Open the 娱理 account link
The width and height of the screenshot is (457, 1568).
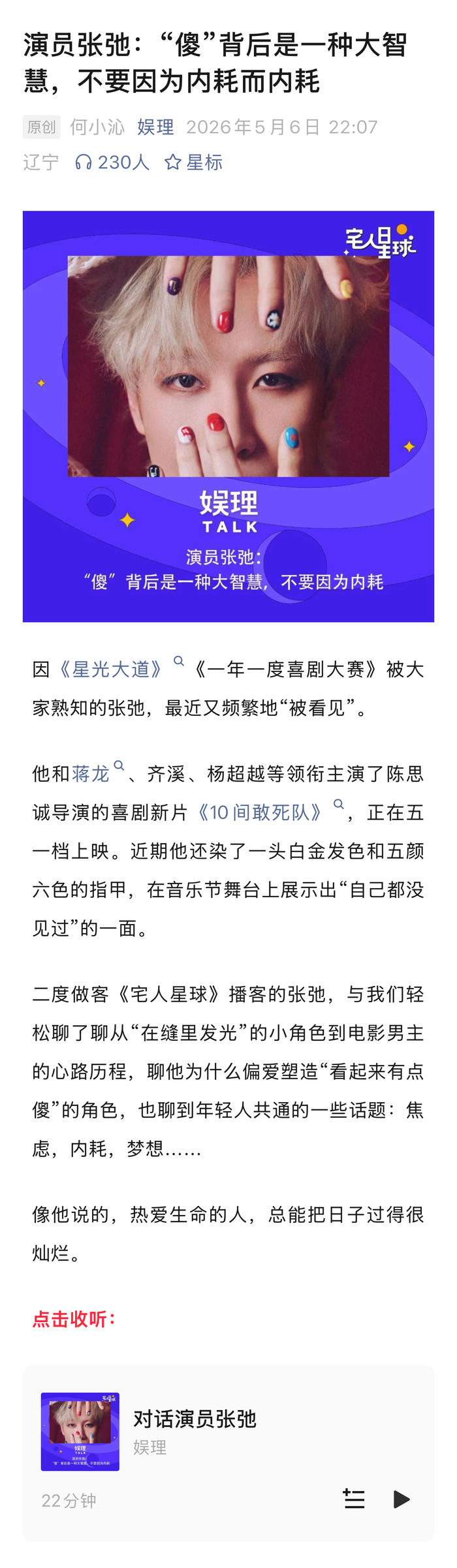click(x=155, y=127)
